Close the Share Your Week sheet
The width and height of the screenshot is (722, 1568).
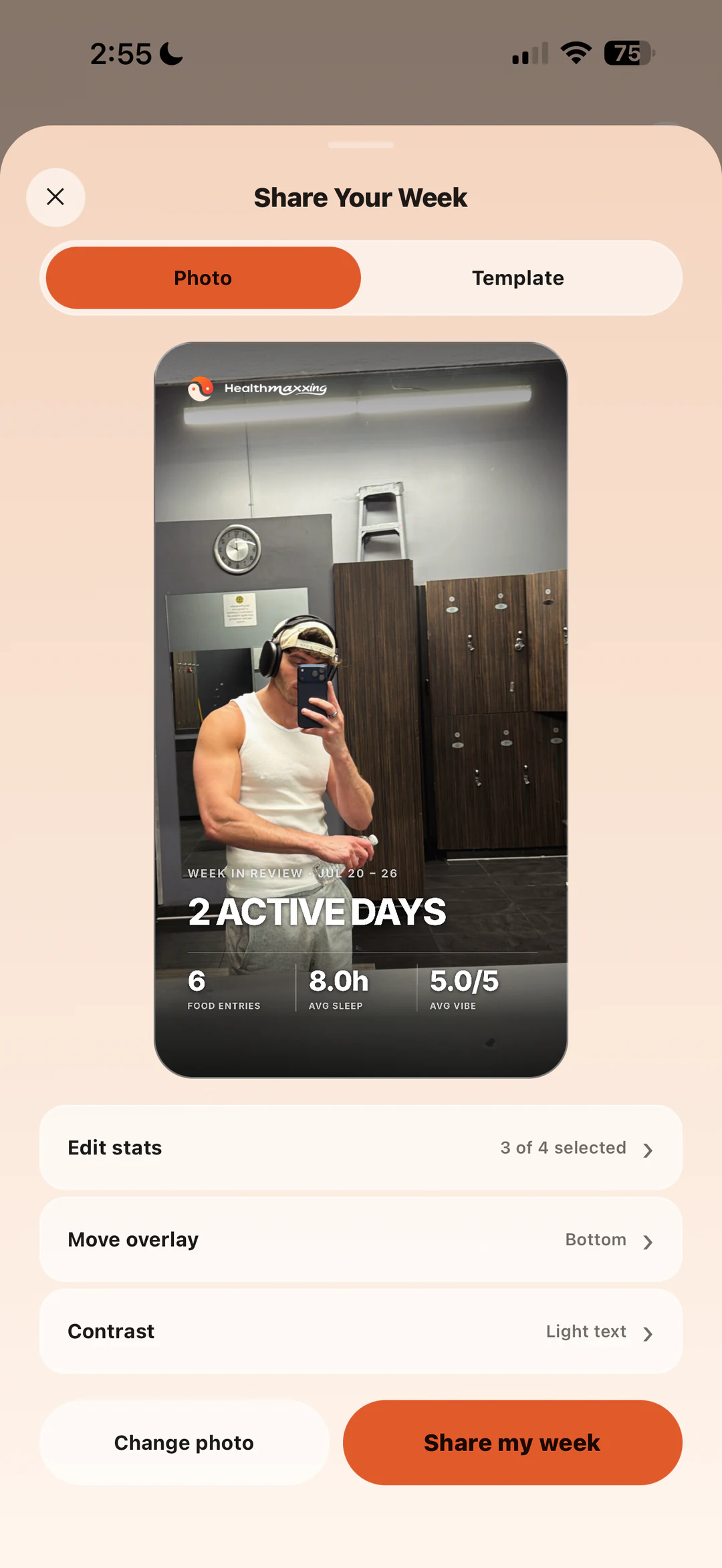click(55, 197)
